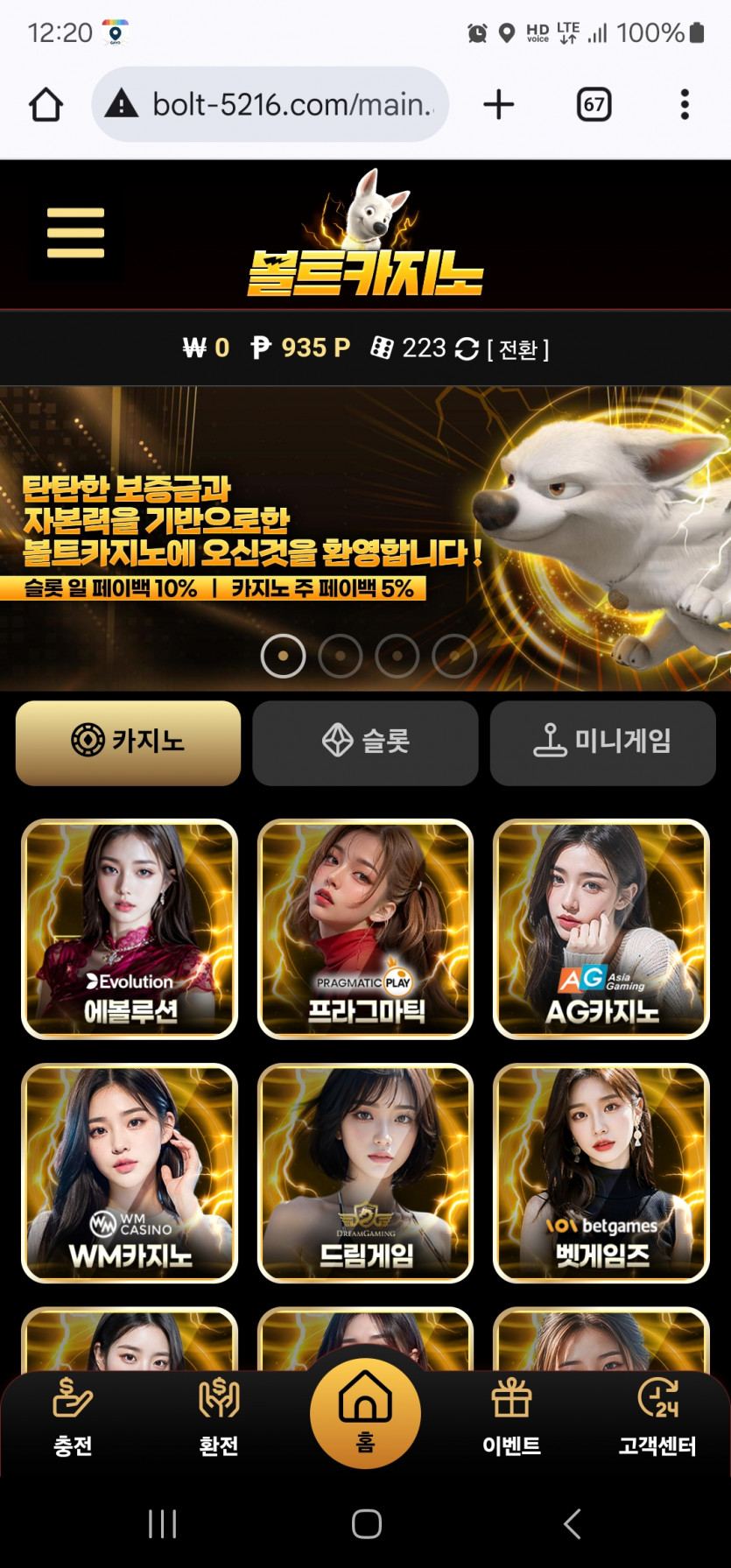This screenshot has height=1568, width=731.
Task: Tap the browser home icon
Action: [46, 105]
